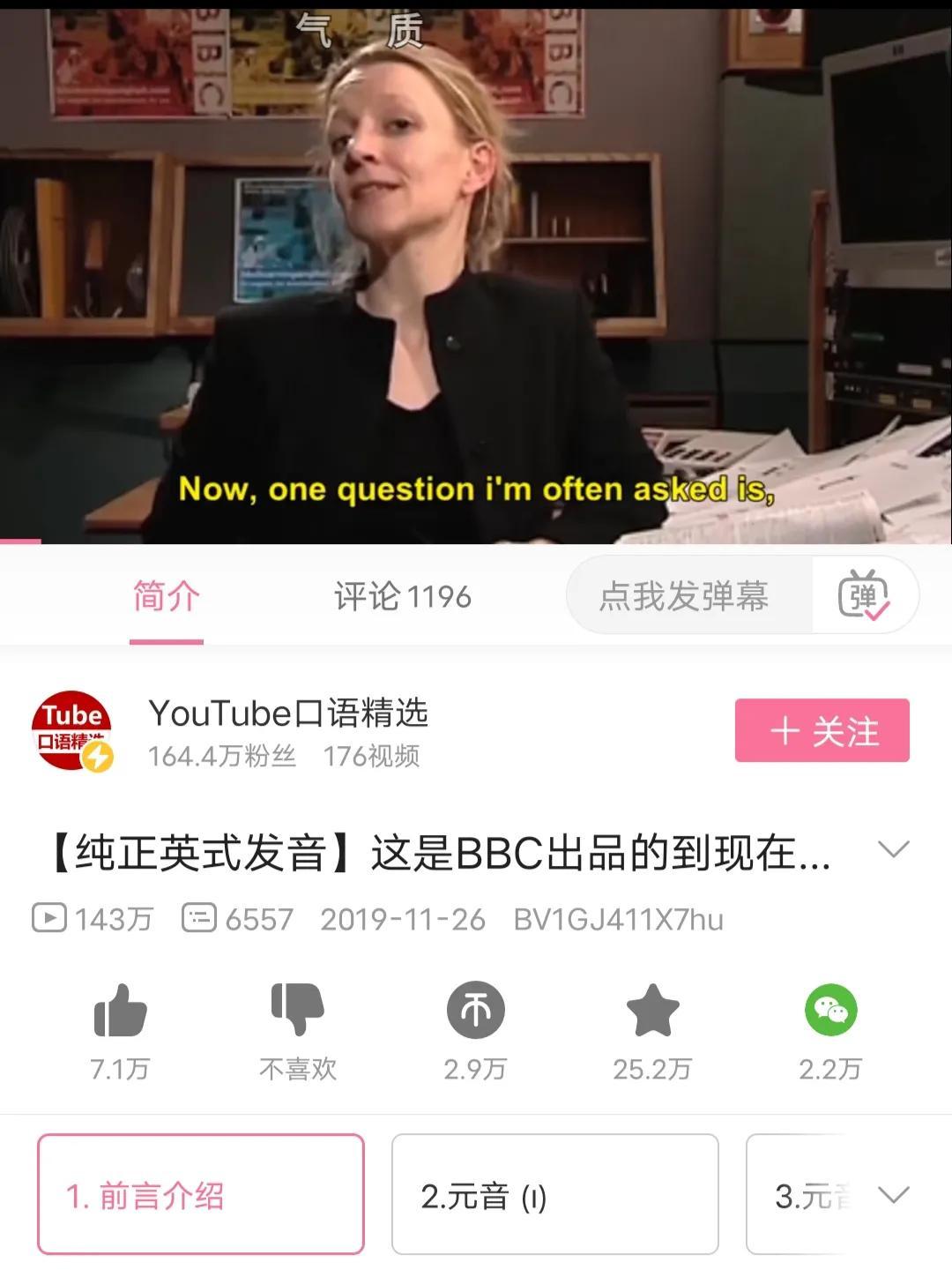952x1277 pixels.
Task: Switch to the 评论 comments tab
Action: pyautogui.click(x=401, y=596)
